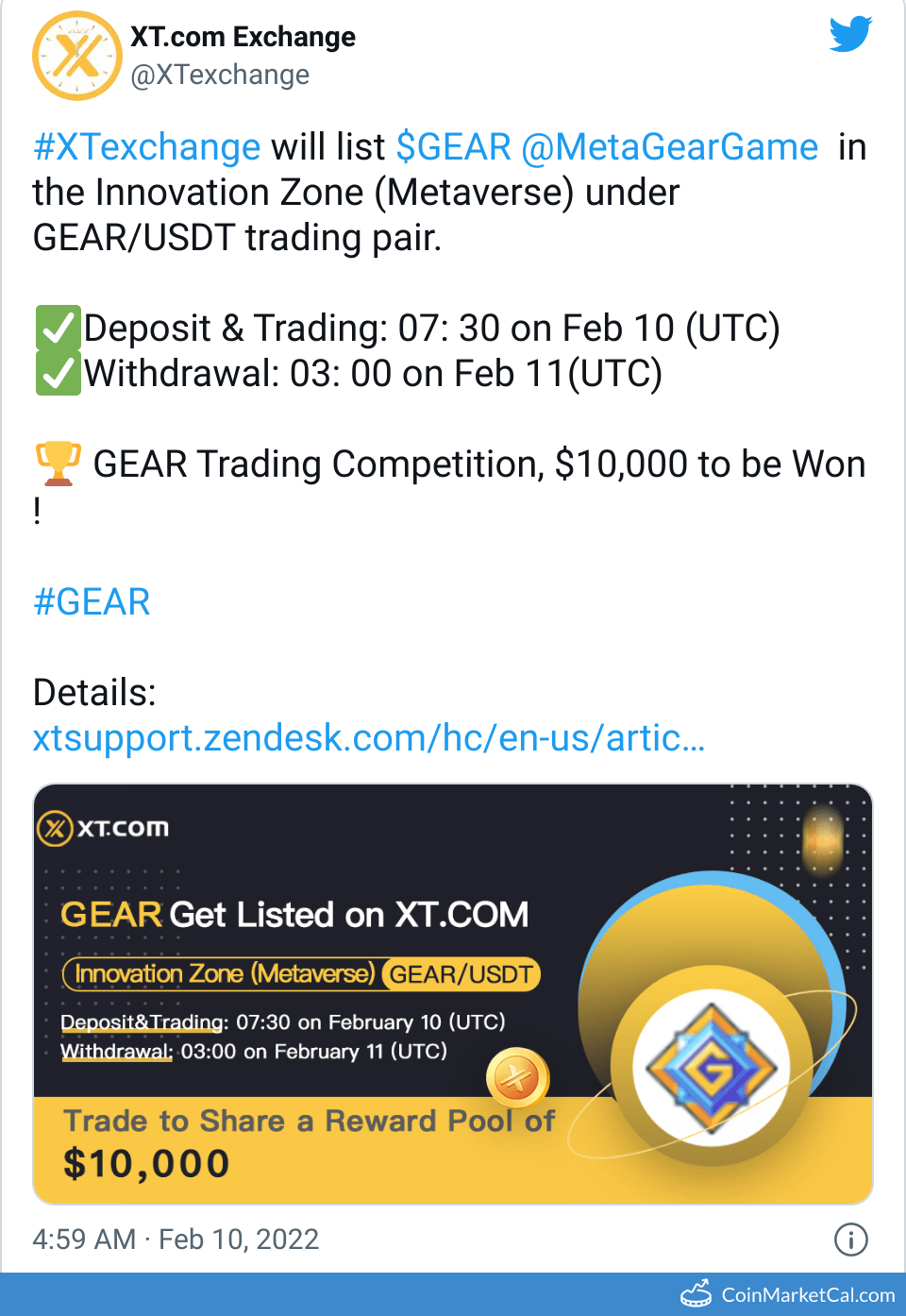
Task: Open the #XTexchange hashtag
Action: 146,147
